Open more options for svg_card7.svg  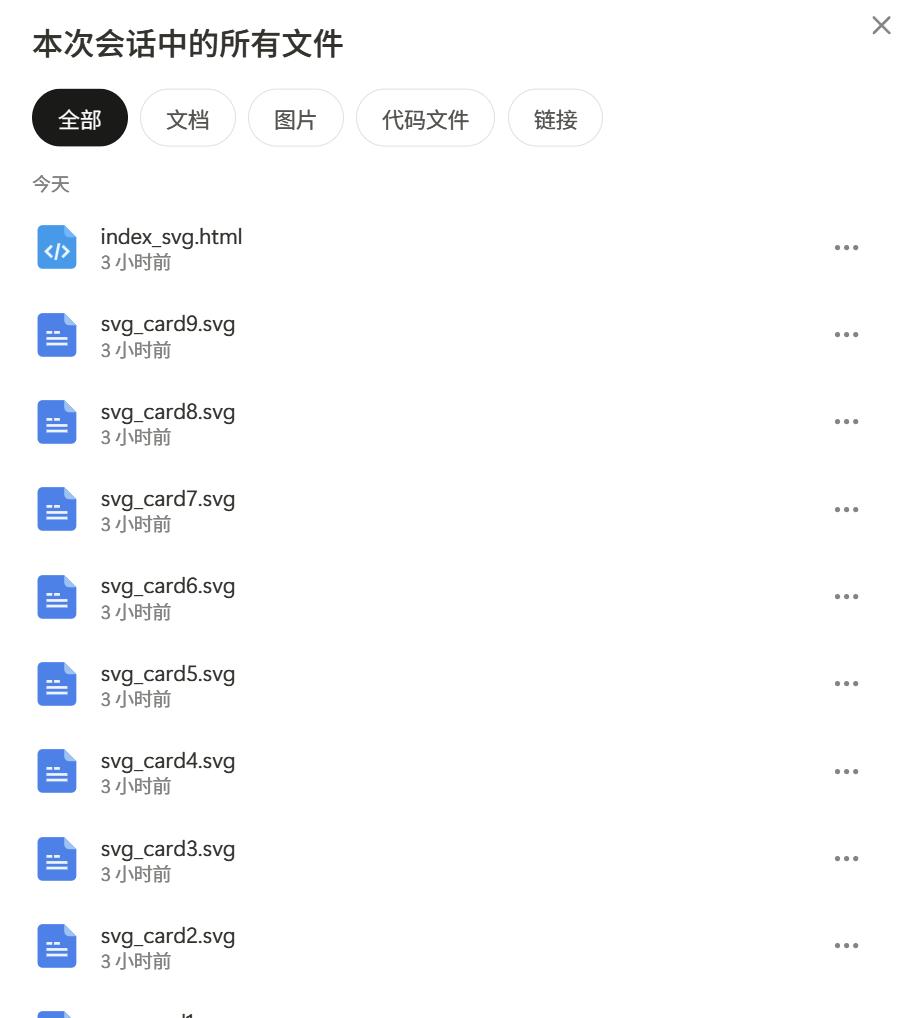846,509
